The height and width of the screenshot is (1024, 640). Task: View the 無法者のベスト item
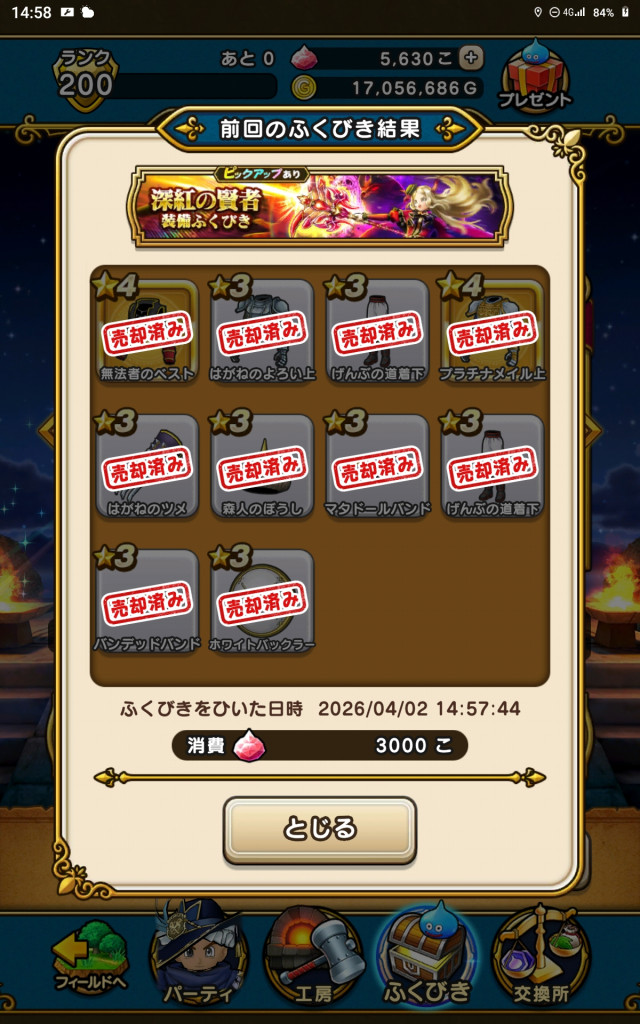pyautogui.click(x=146, y=328)
